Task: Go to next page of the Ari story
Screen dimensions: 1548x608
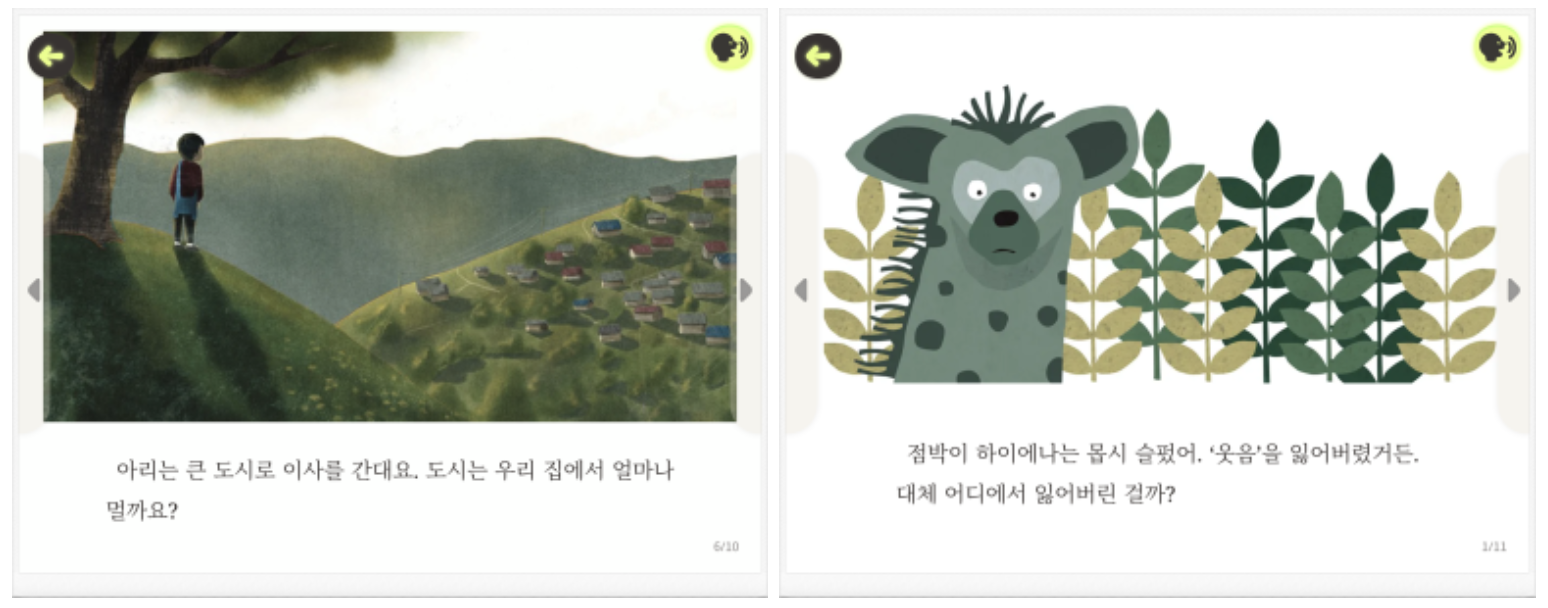Action: point(745,290)
